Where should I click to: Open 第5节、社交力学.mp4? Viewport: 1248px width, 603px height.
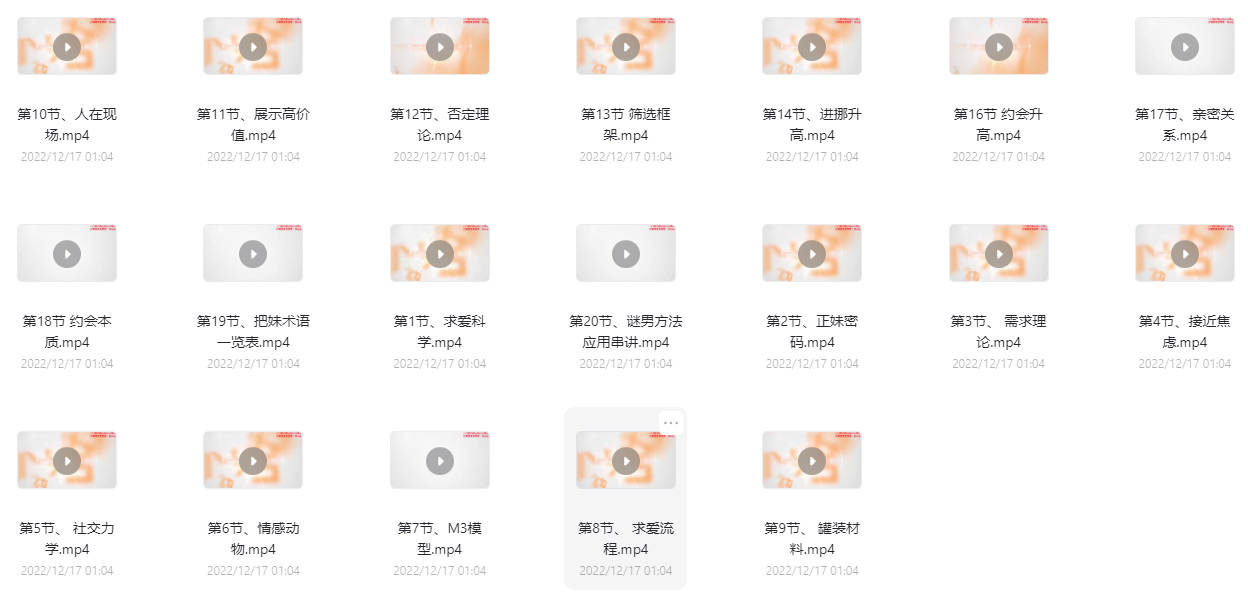pyautogui.click(x=67, y=460)
